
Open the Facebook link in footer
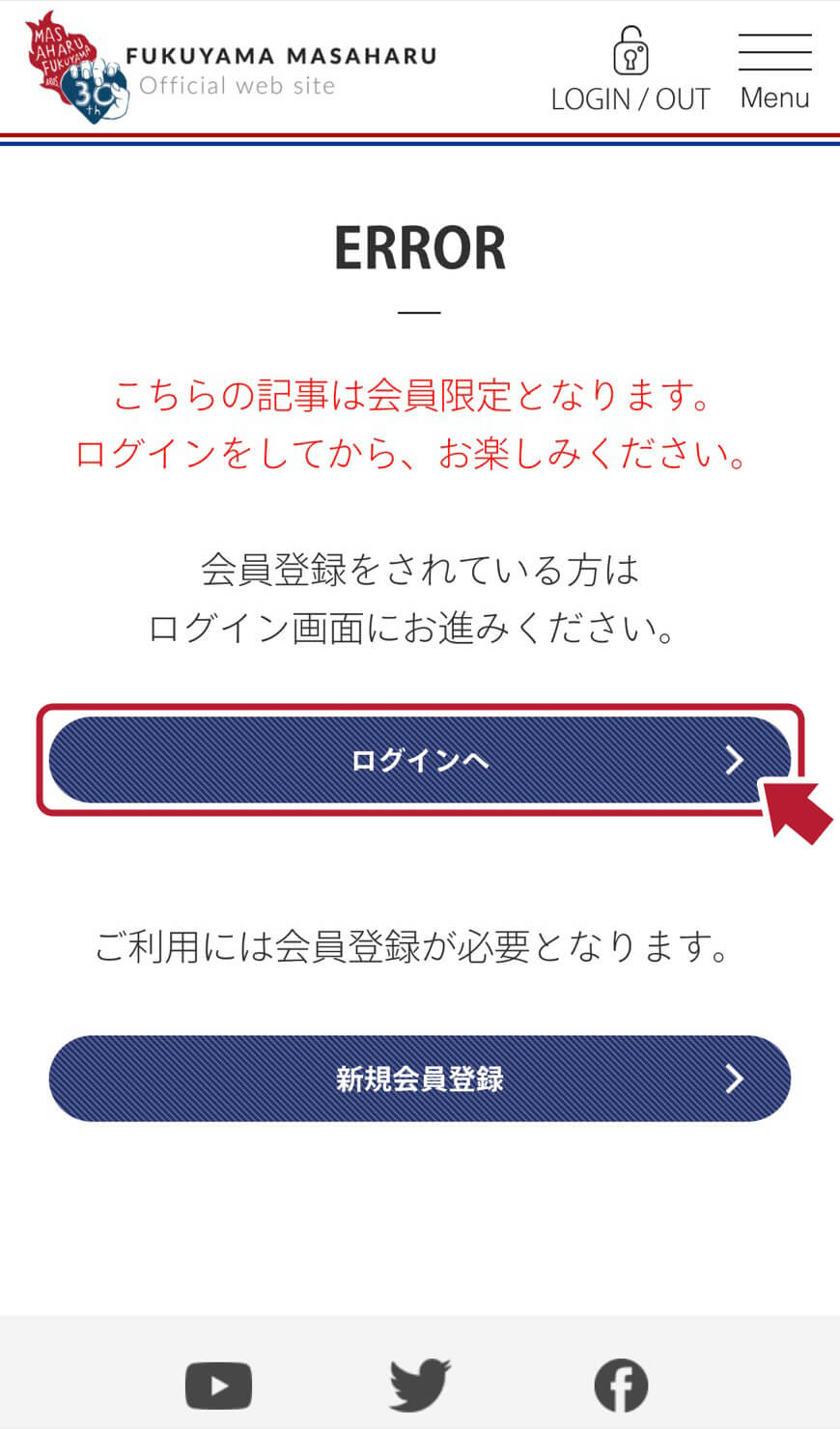621,1386
